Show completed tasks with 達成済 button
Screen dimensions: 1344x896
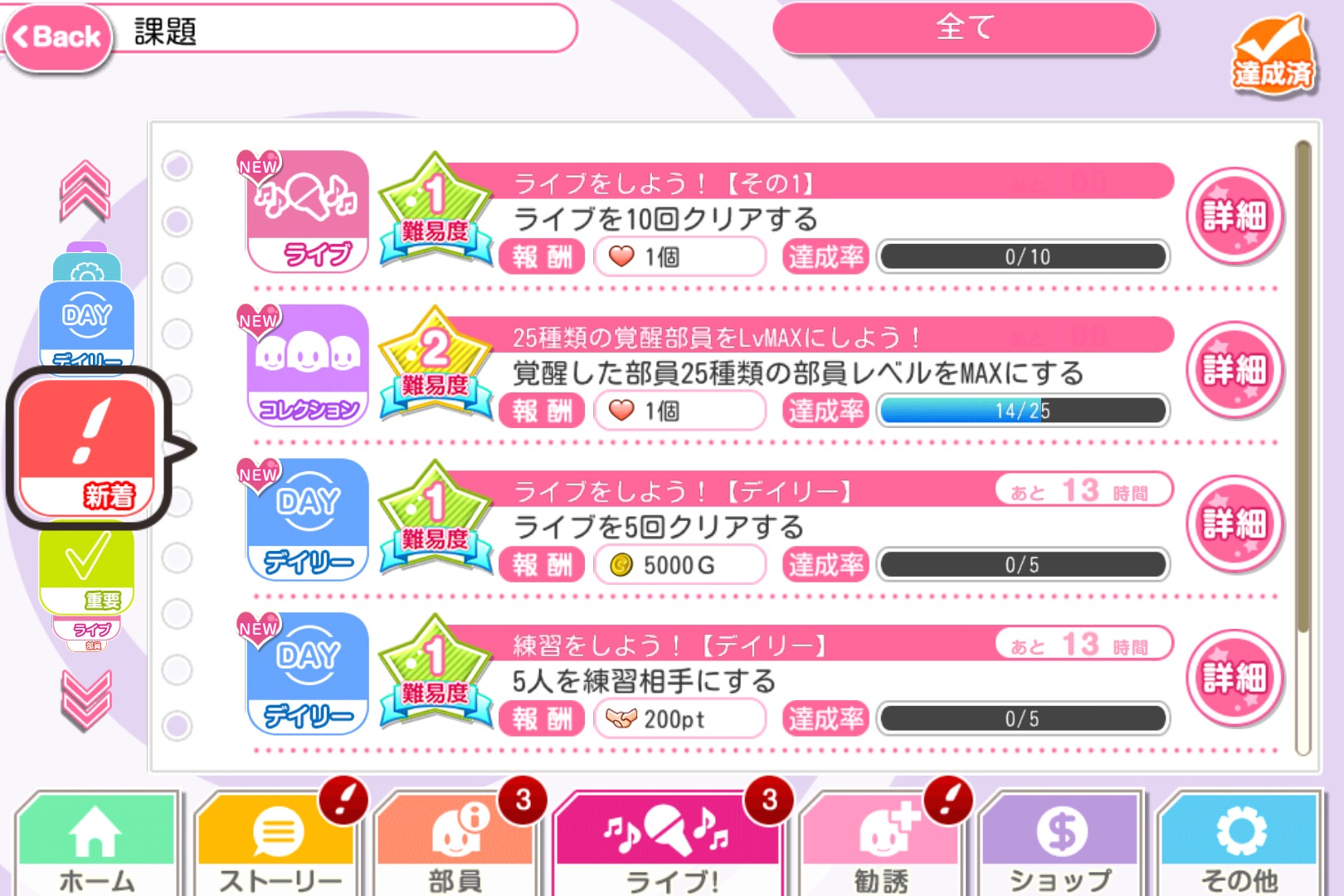tap(1273, 56)
